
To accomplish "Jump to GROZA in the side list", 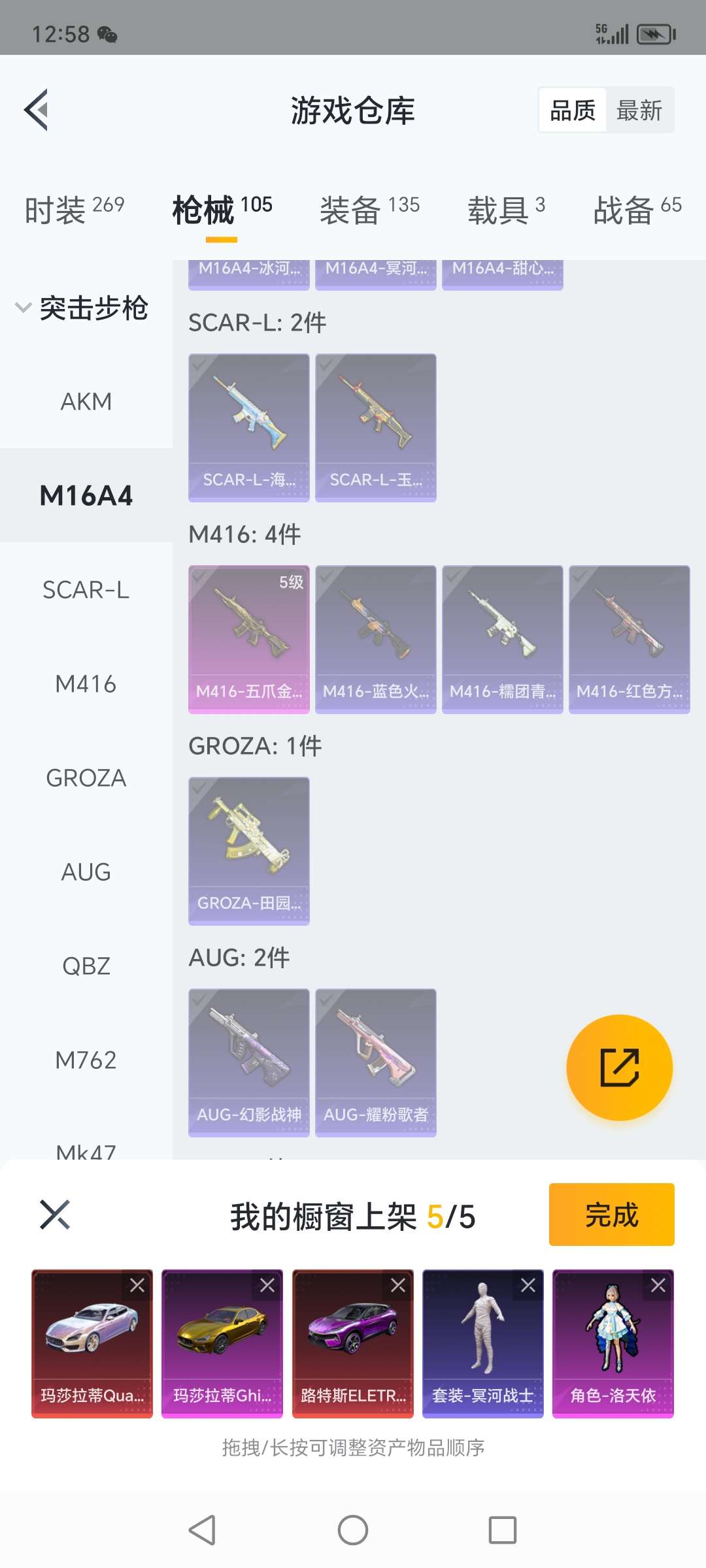I will click(x=86, y=777).
